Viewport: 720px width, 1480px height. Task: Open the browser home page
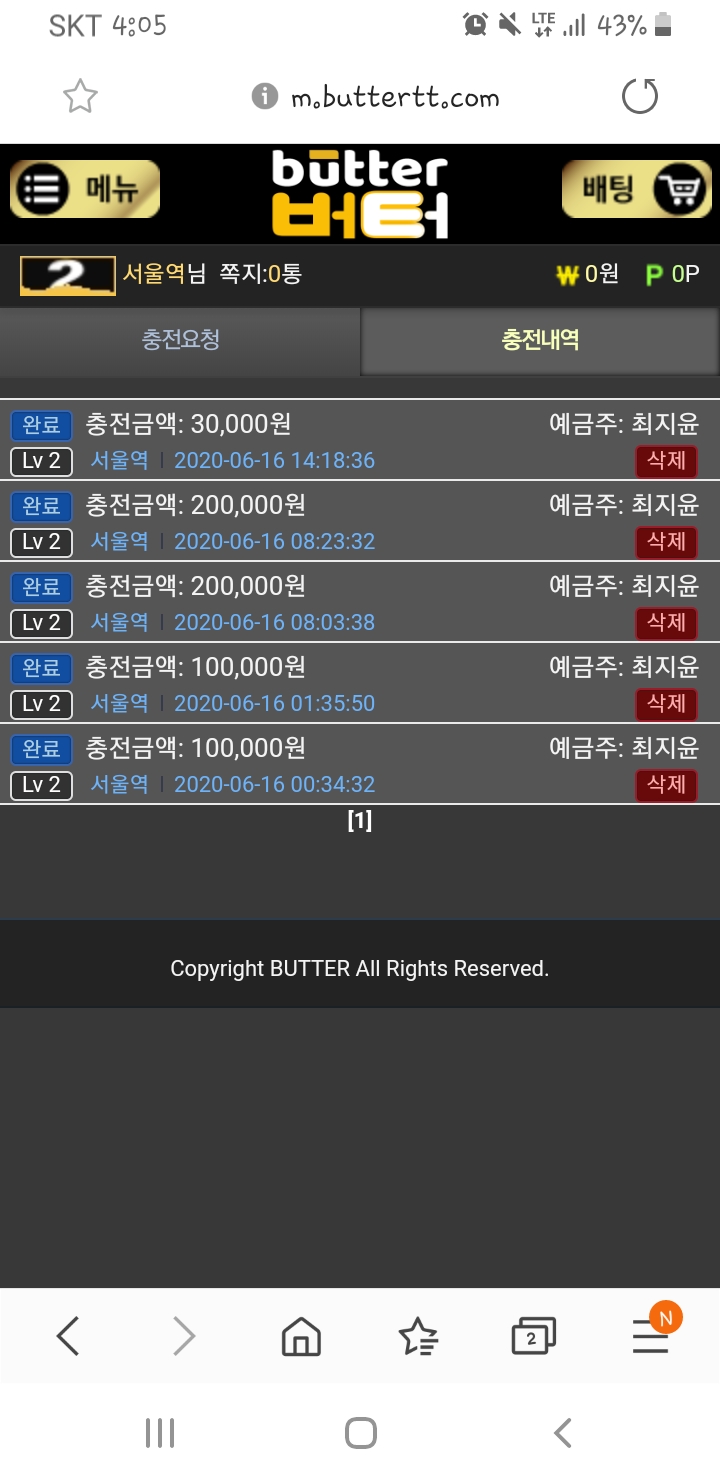click(x=301, y=1336)
